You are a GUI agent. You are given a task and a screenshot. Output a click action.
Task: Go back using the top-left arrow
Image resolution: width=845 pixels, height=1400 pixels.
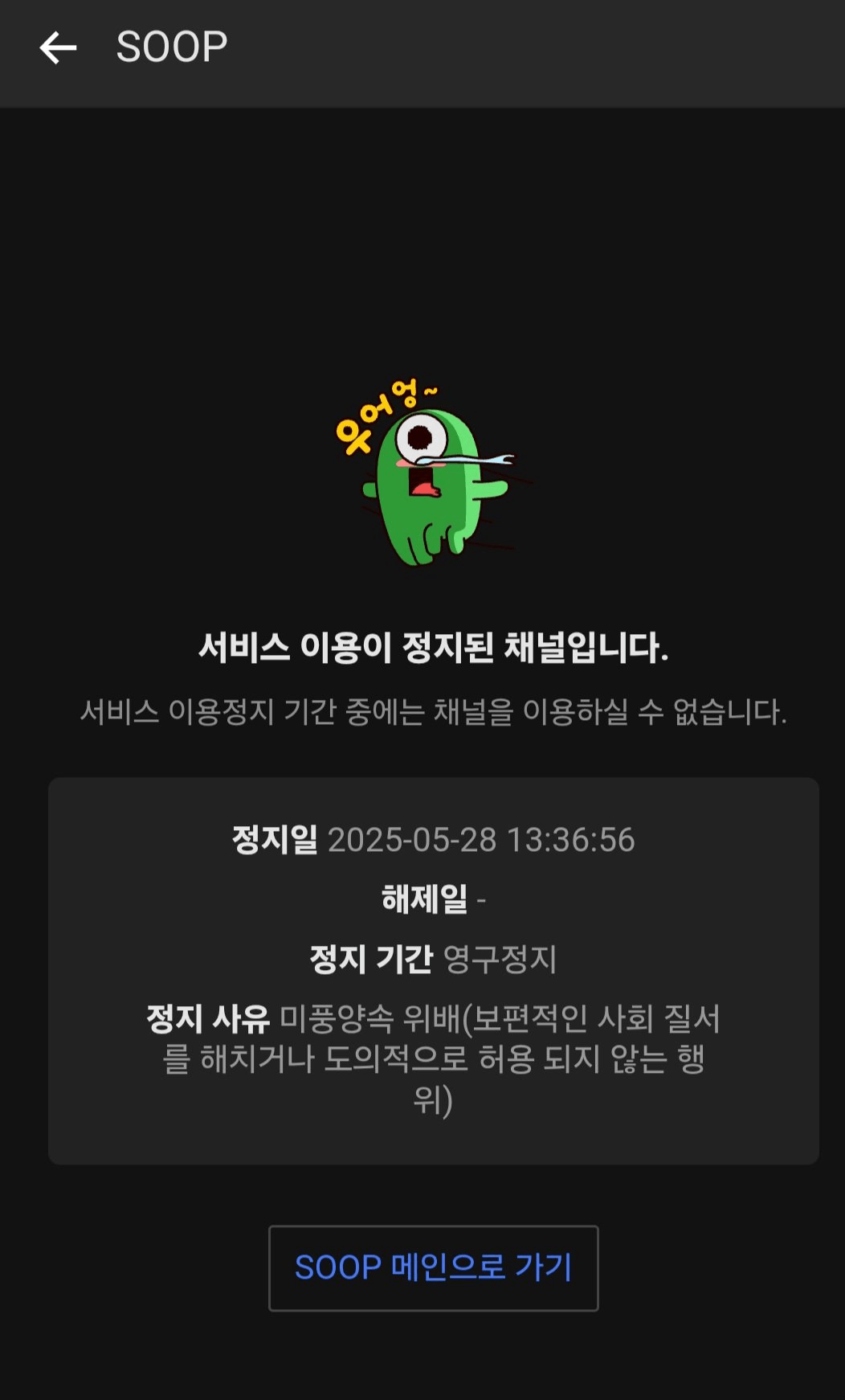point(58,48)
